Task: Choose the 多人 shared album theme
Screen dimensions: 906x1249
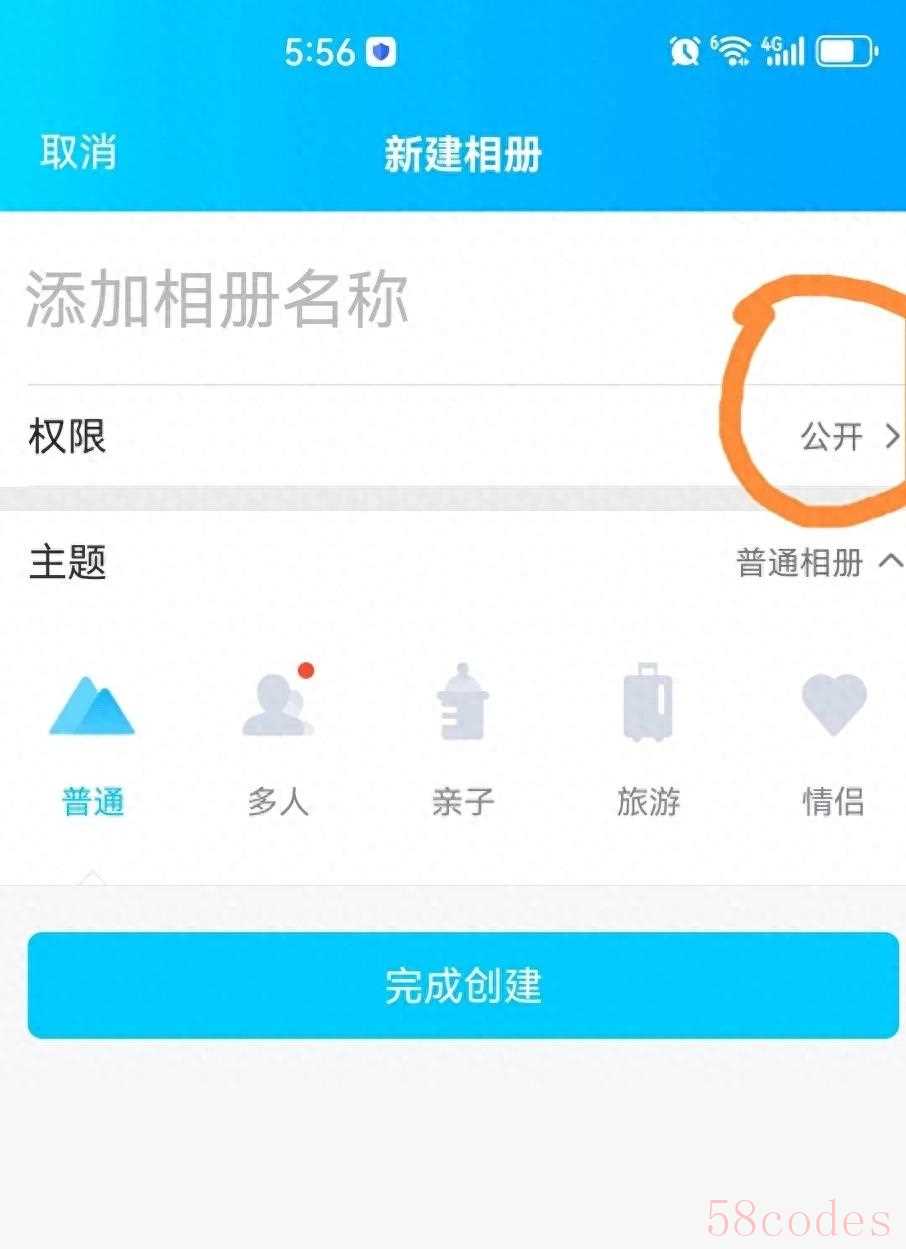Action: 278,740
